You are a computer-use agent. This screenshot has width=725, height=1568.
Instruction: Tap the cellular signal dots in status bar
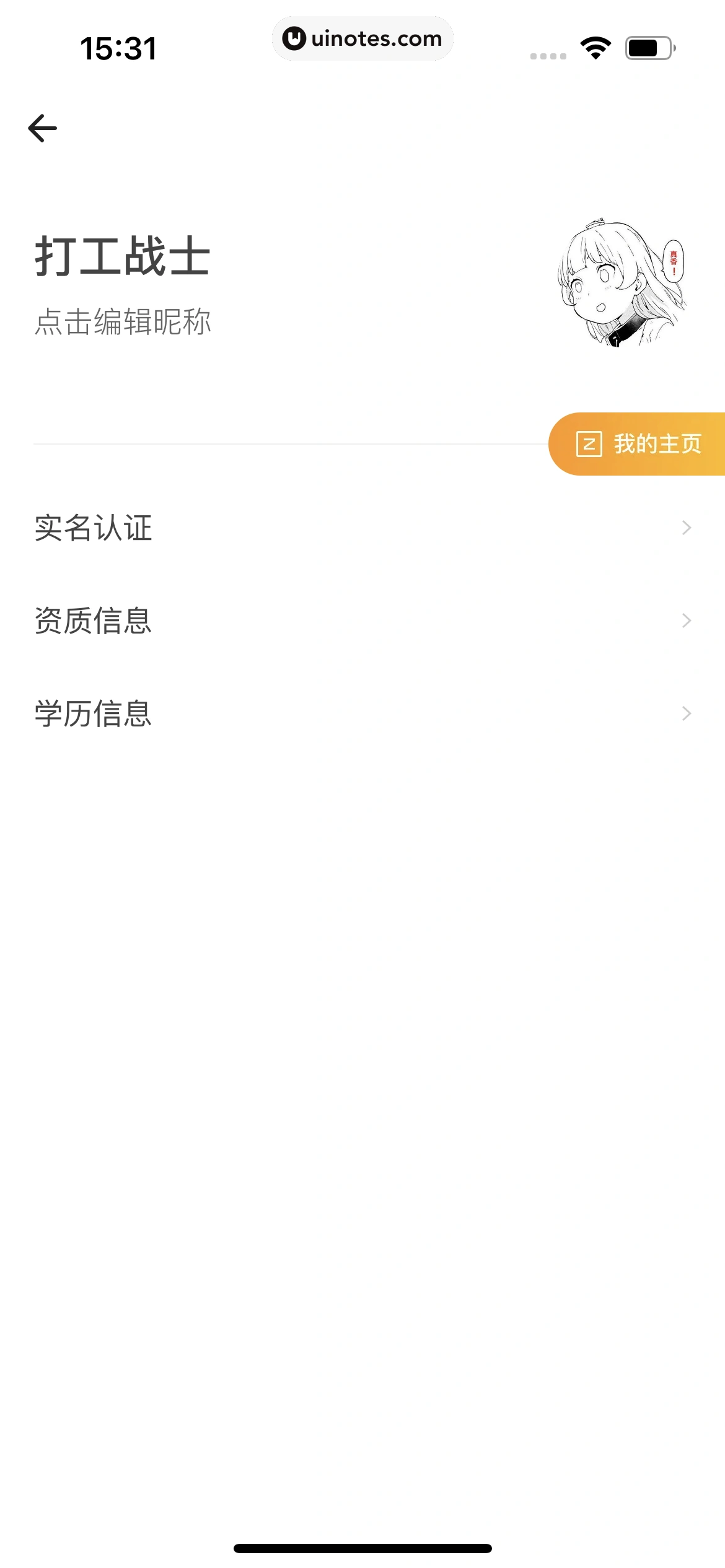coord(549,54)
